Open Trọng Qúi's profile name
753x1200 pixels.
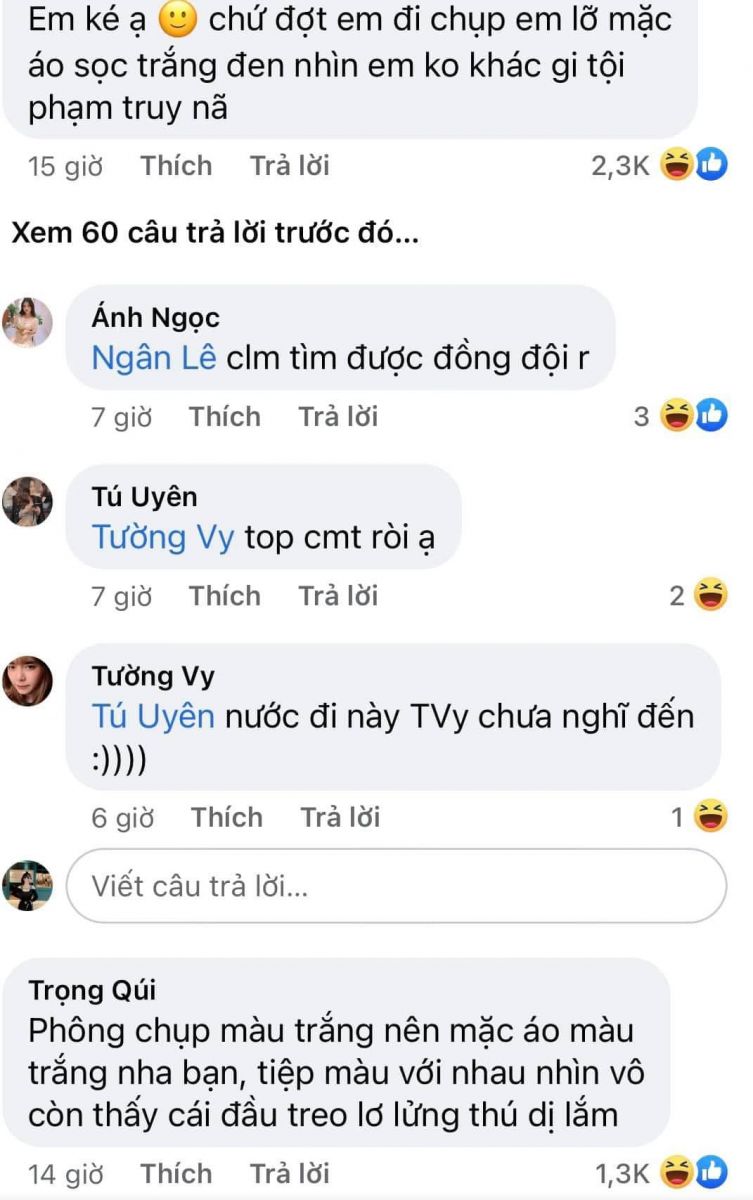coord(92,990)
